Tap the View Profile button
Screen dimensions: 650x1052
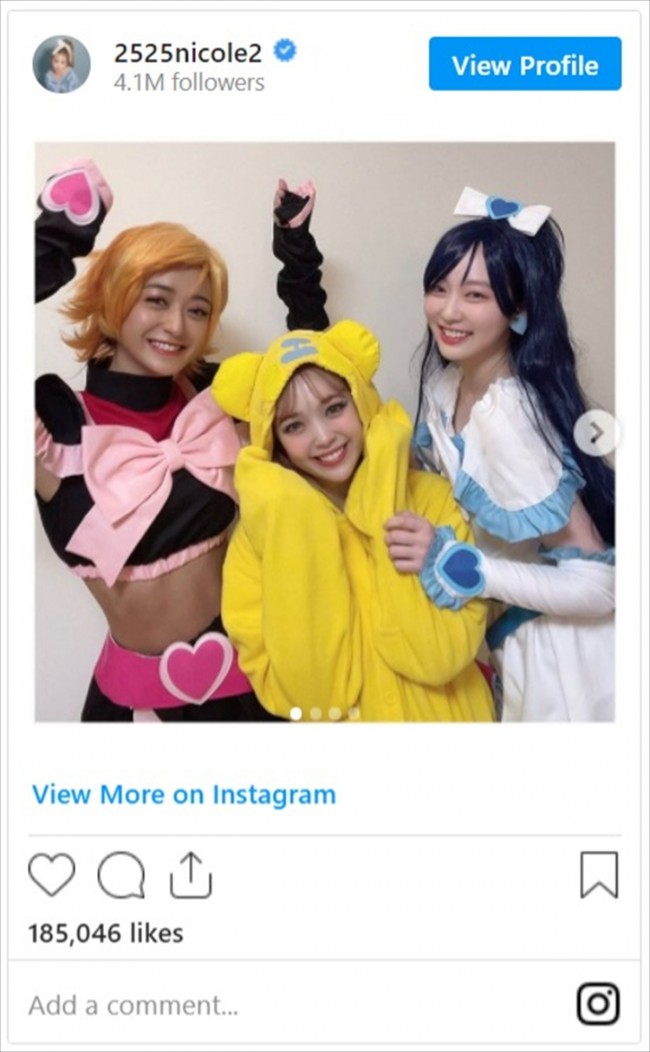point(525,65)
